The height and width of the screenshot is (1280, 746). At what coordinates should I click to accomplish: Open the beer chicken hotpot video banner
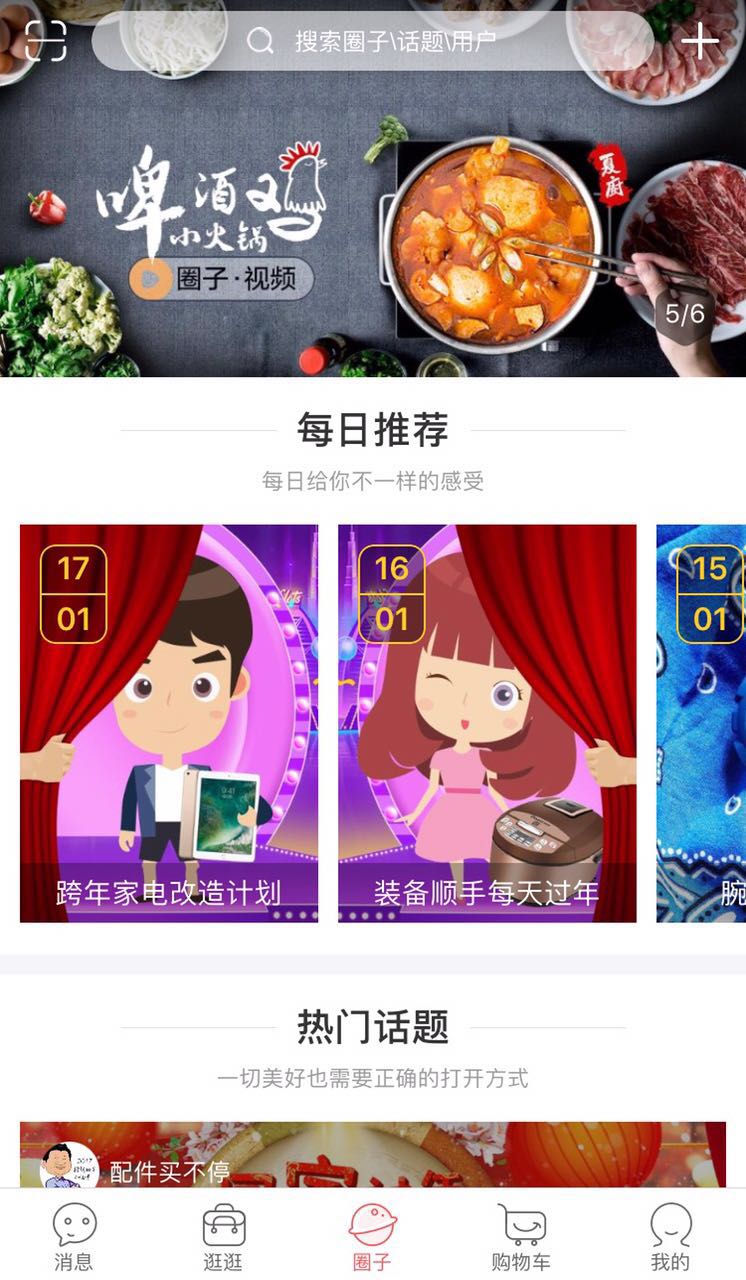[x=372, y=230]
